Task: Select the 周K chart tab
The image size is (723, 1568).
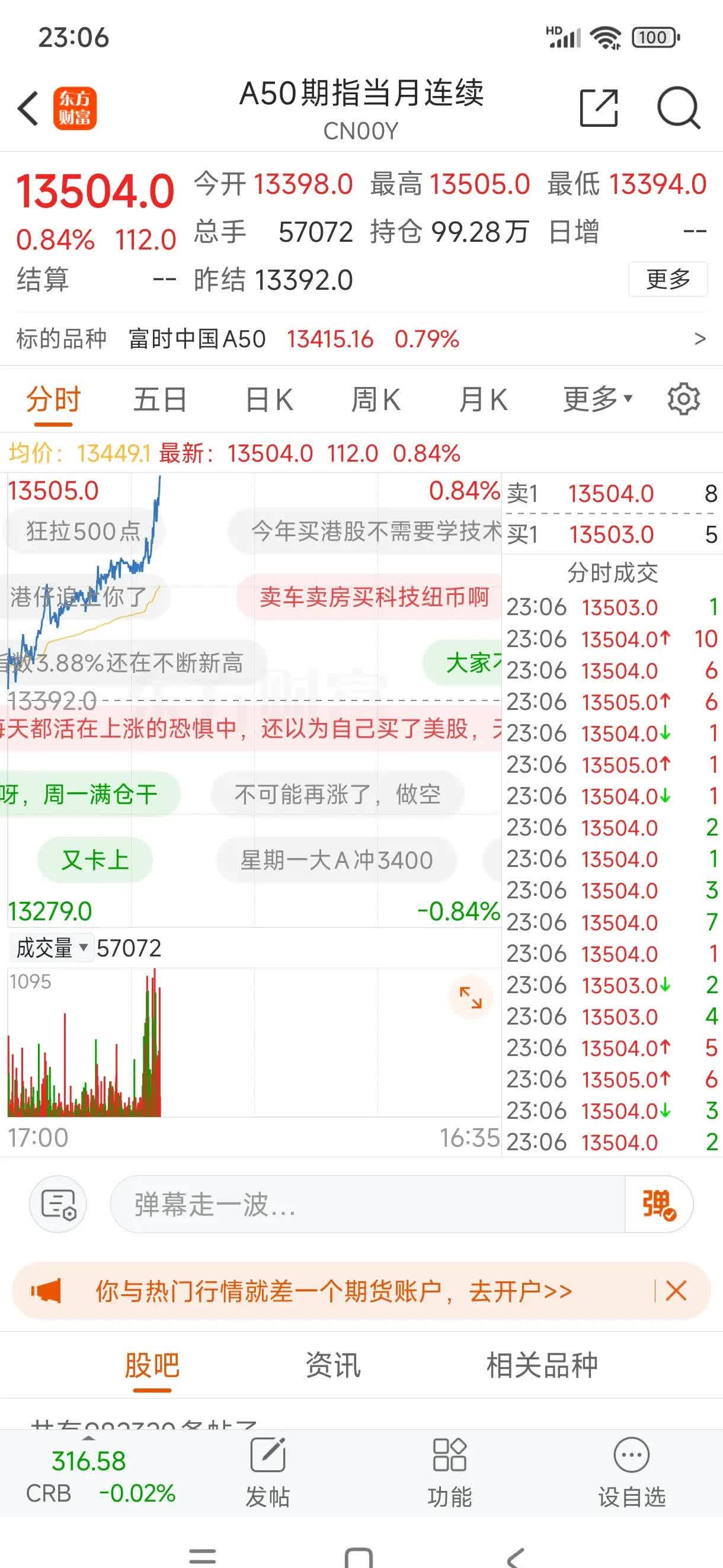Action: 376,400
